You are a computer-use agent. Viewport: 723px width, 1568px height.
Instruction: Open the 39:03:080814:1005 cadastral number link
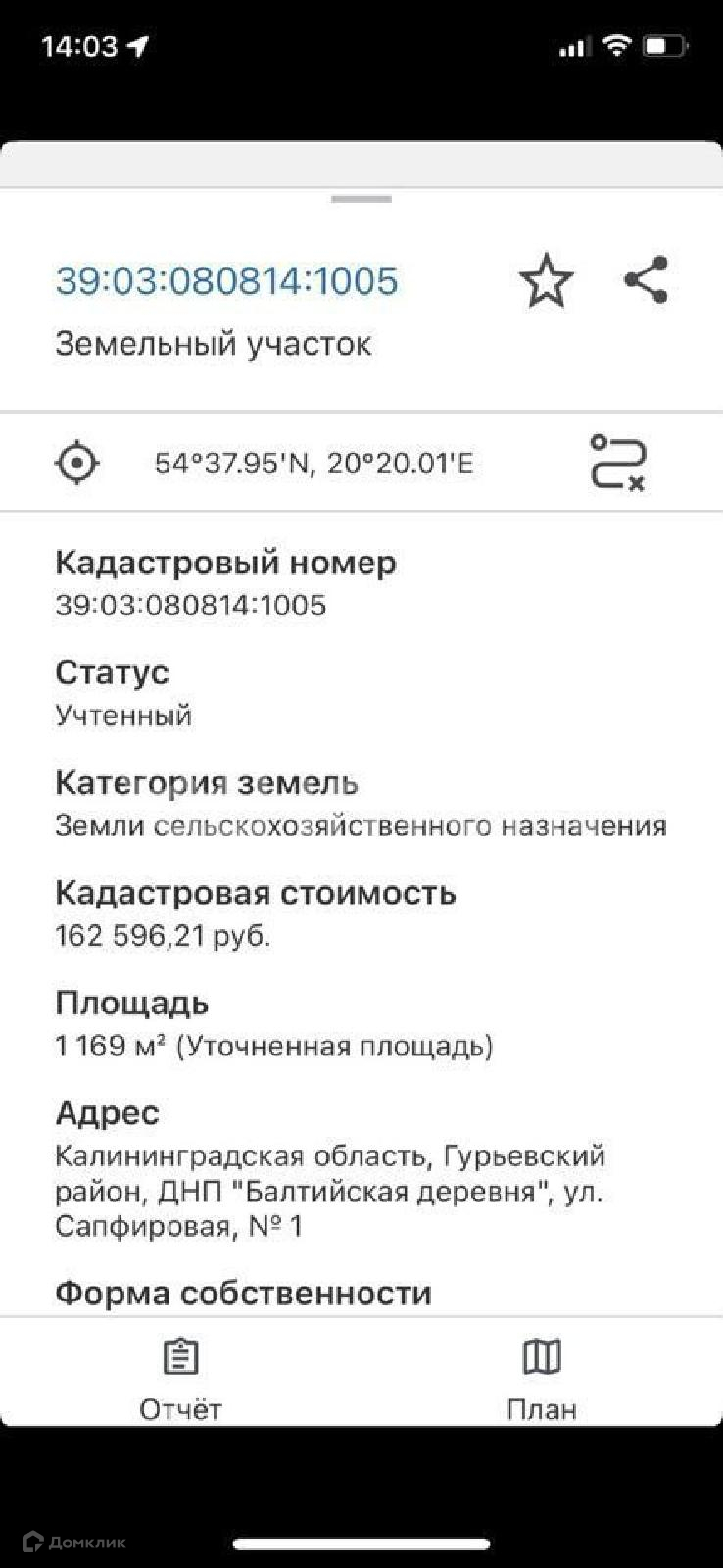pyautogui.click(x=226, y=280)
